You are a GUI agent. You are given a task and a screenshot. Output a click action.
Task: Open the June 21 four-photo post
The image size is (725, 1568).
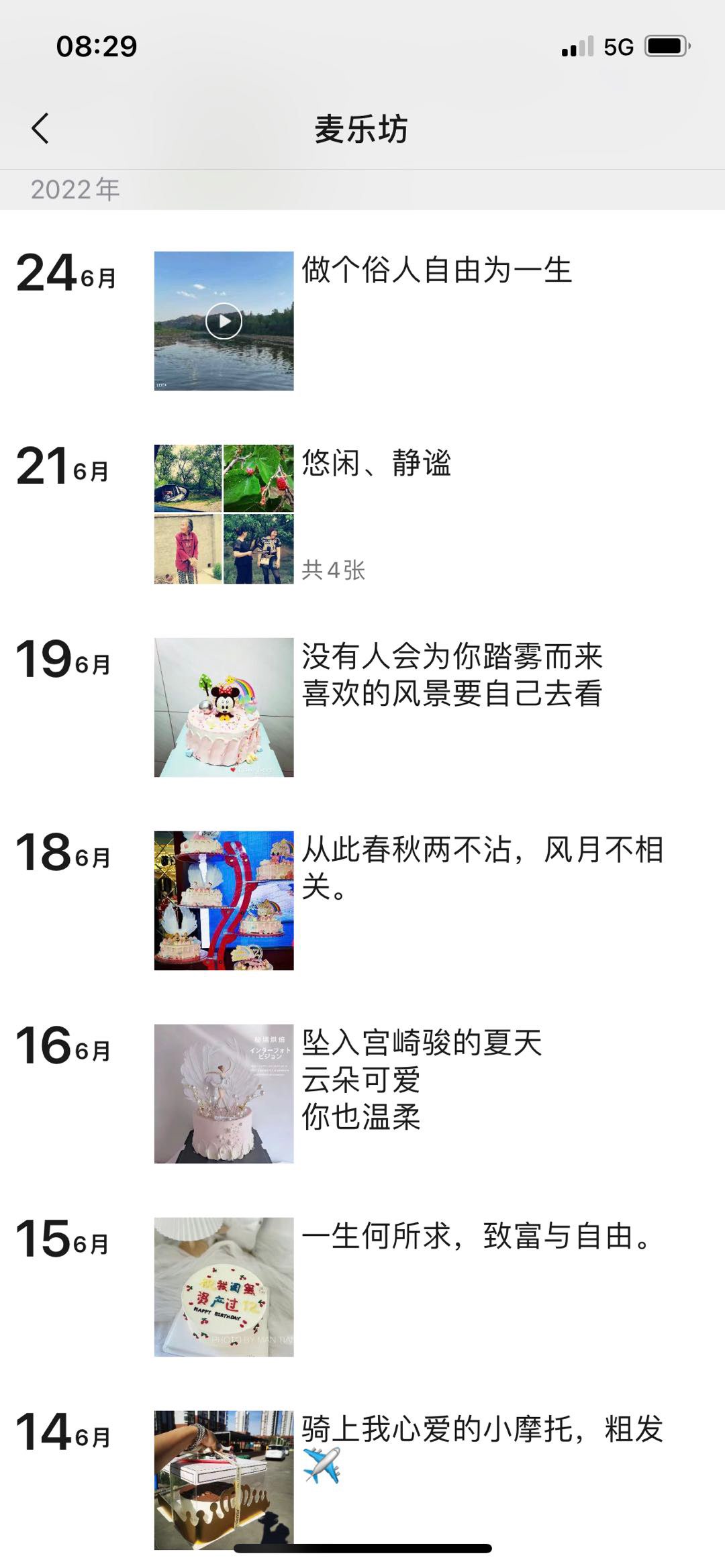[x=224, y=514]
